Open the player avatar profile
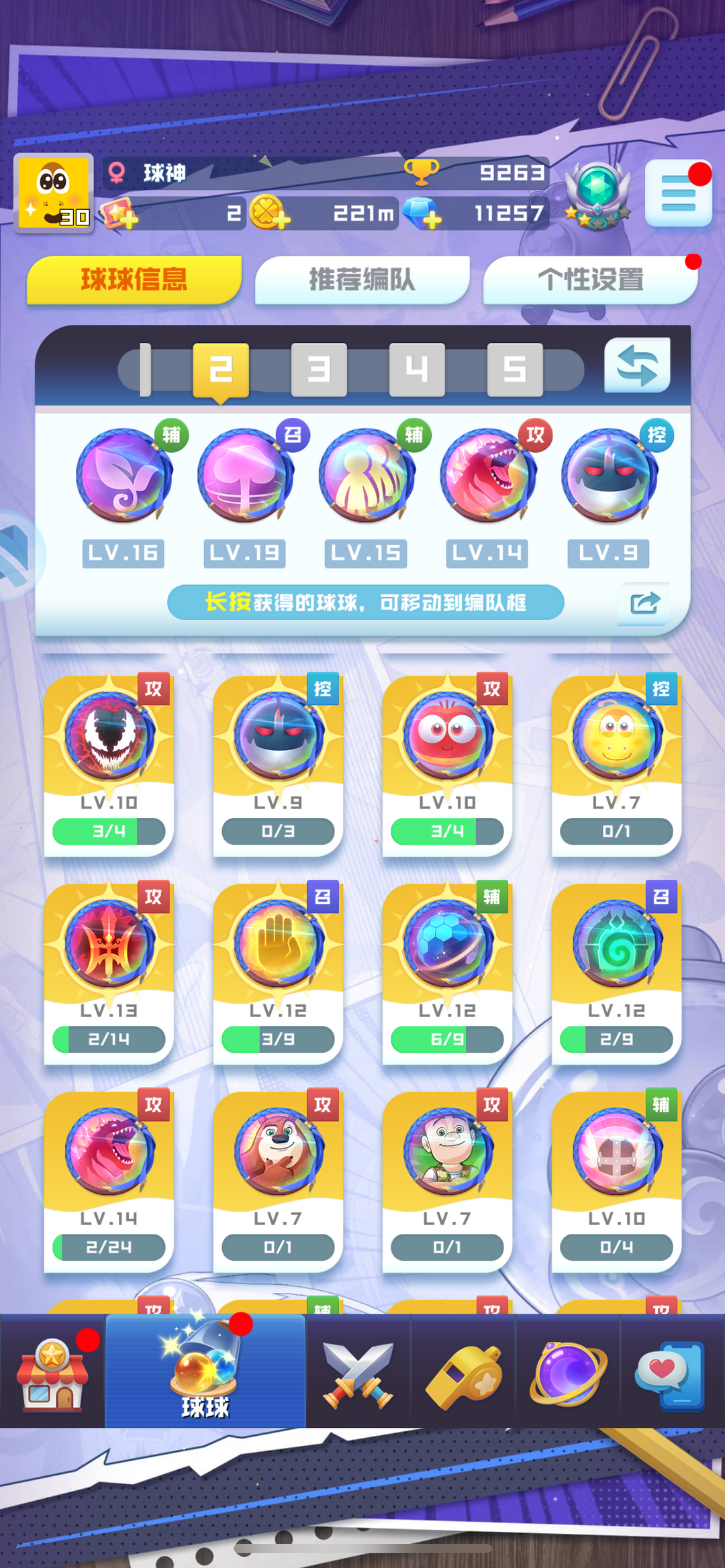725x1568 pixels. (x=54, y=193)
